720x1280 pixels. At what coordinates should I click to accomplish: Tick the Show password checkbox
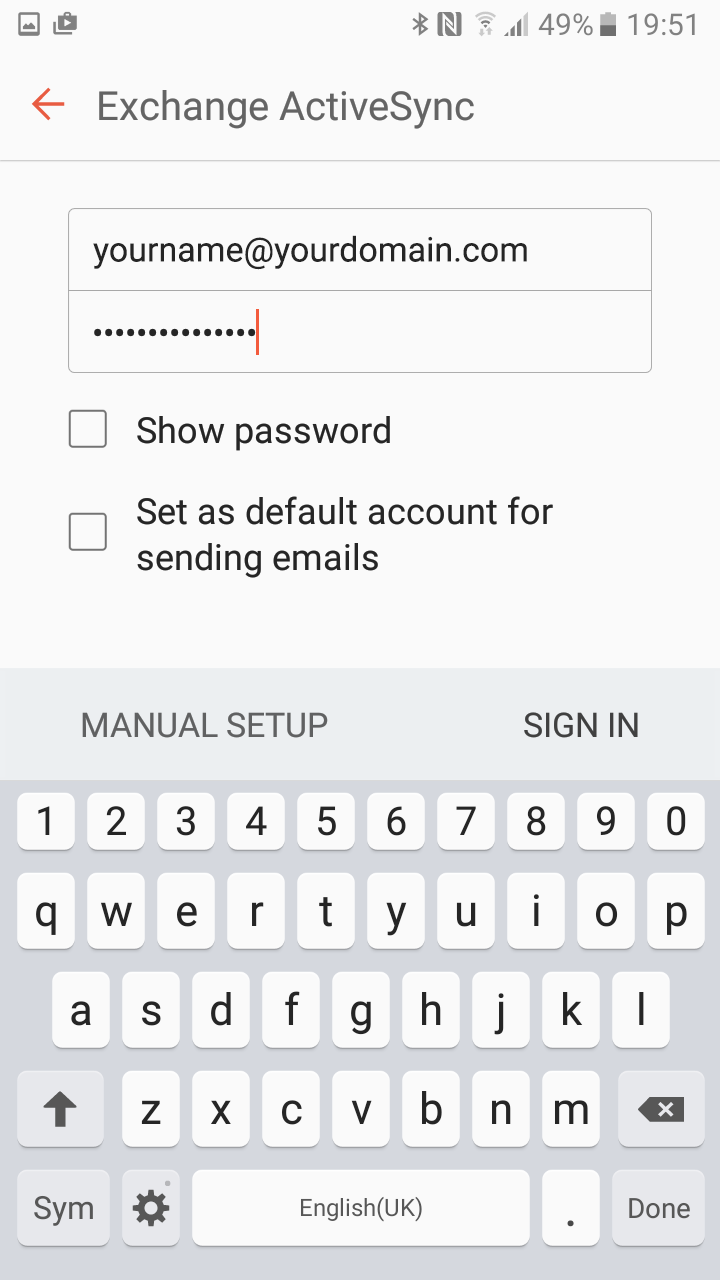(x=88, y=430)
